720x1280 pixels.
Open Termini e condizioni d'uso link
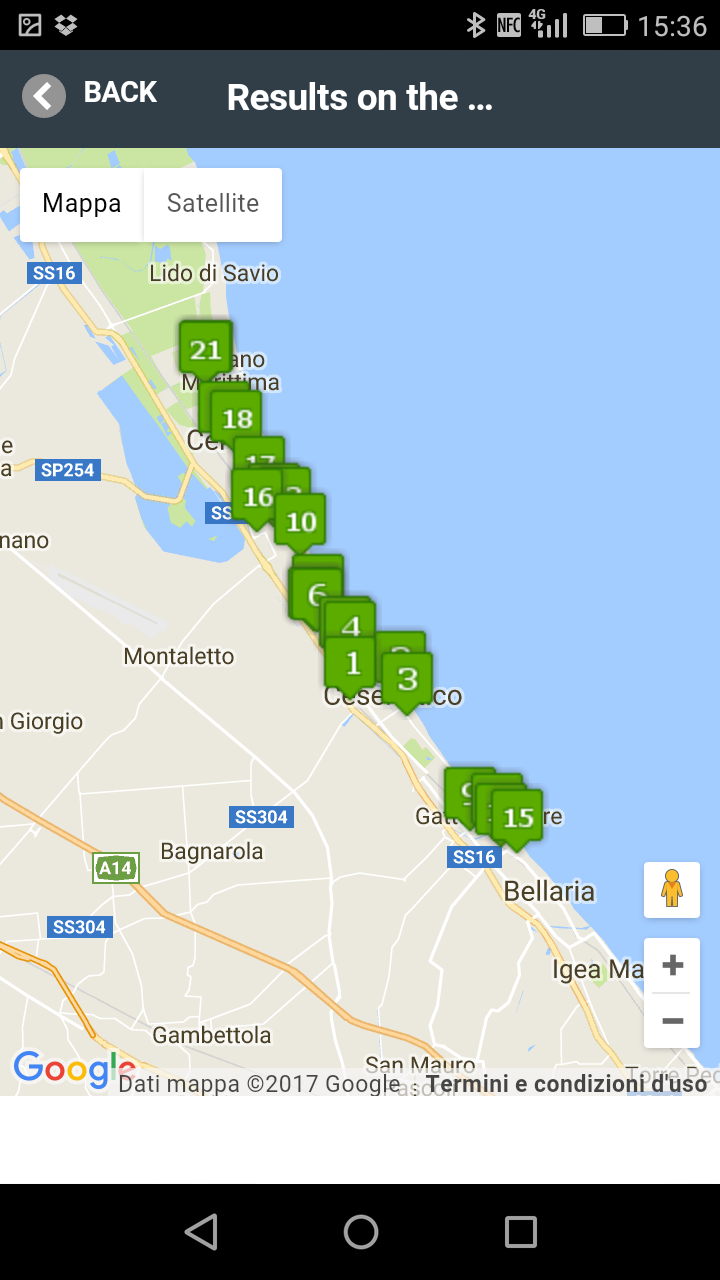tap(566, 1084)
